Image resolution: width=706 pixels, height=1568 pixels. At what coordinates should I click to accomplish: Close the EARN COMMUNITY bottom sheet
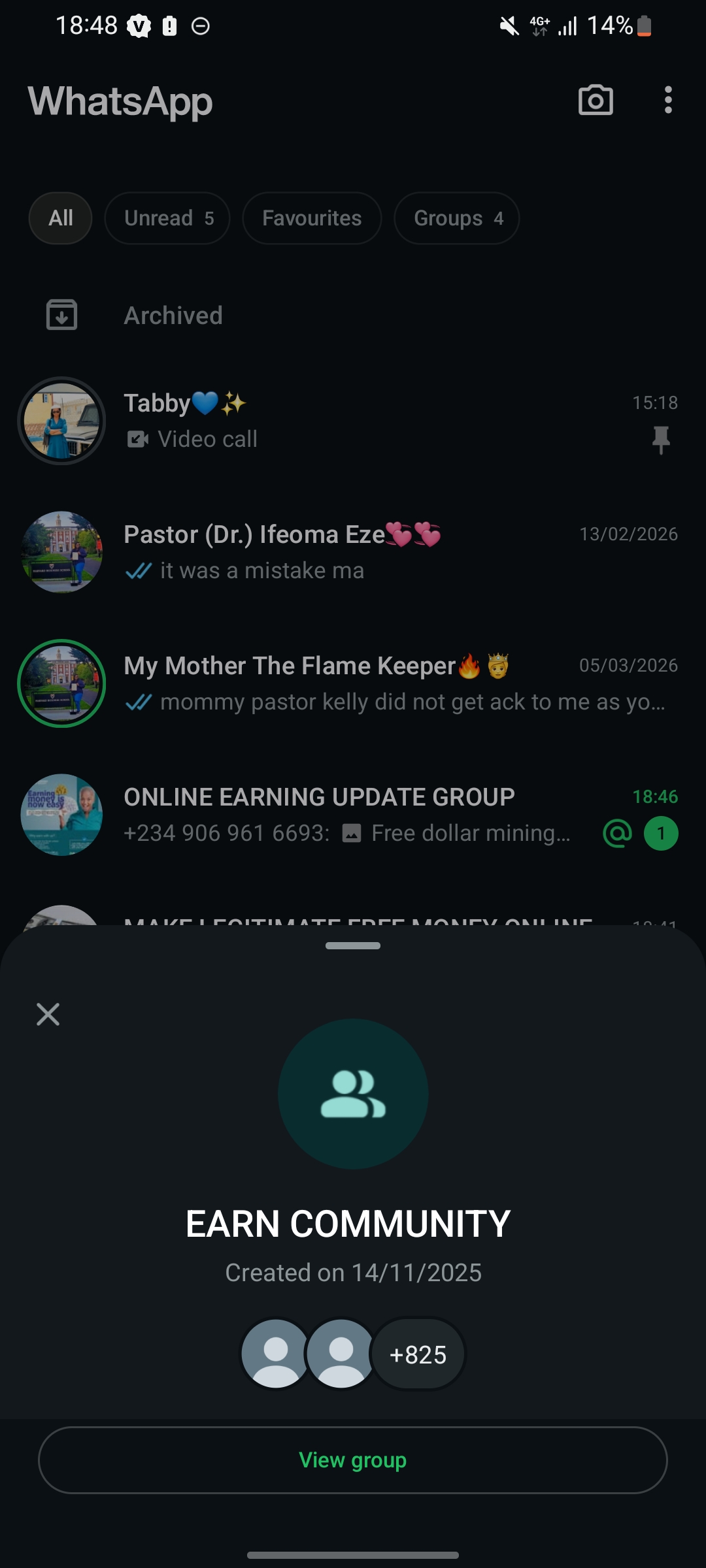(x=48, y=1015)
